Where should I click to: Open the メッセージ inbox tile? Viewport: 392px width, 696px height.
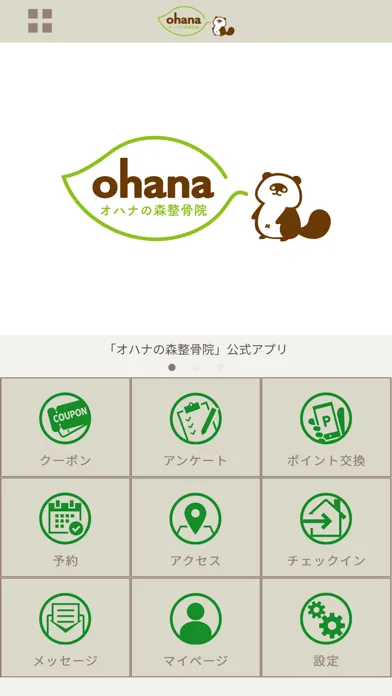pos(65,627)
